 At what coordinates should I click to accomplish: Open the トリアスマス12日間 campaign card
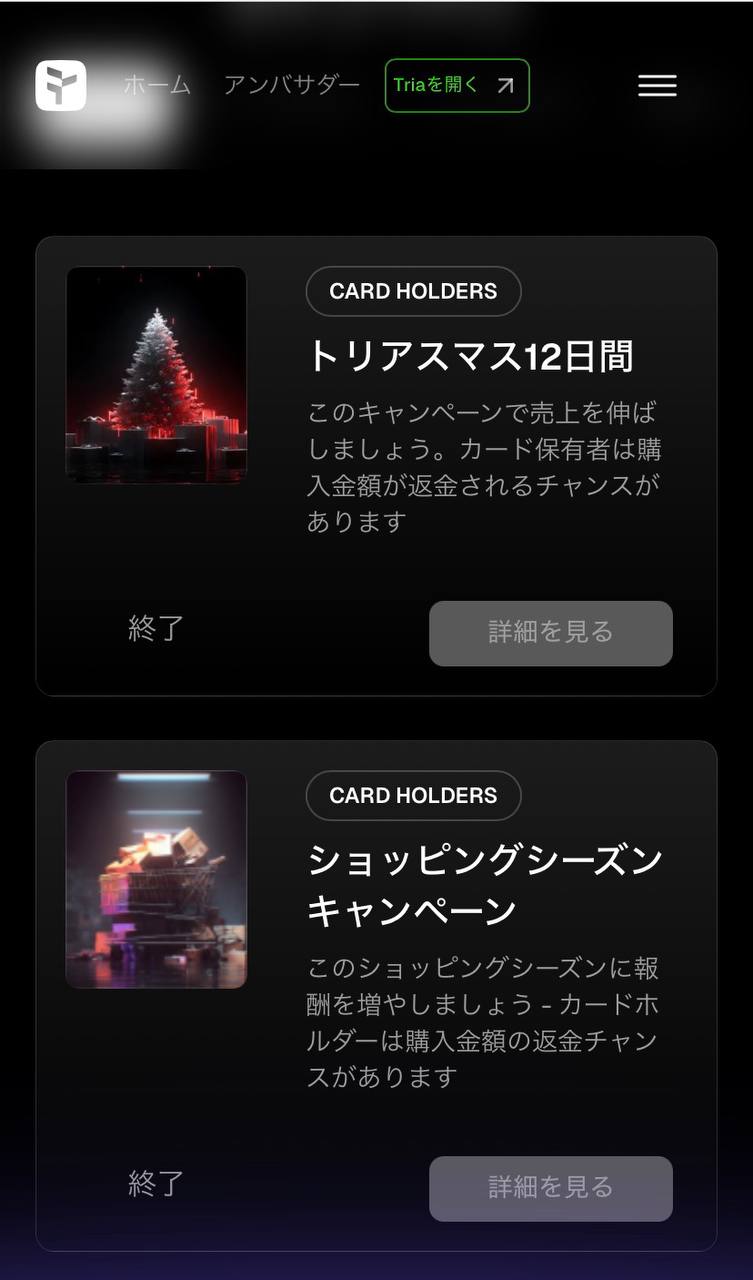469,357
